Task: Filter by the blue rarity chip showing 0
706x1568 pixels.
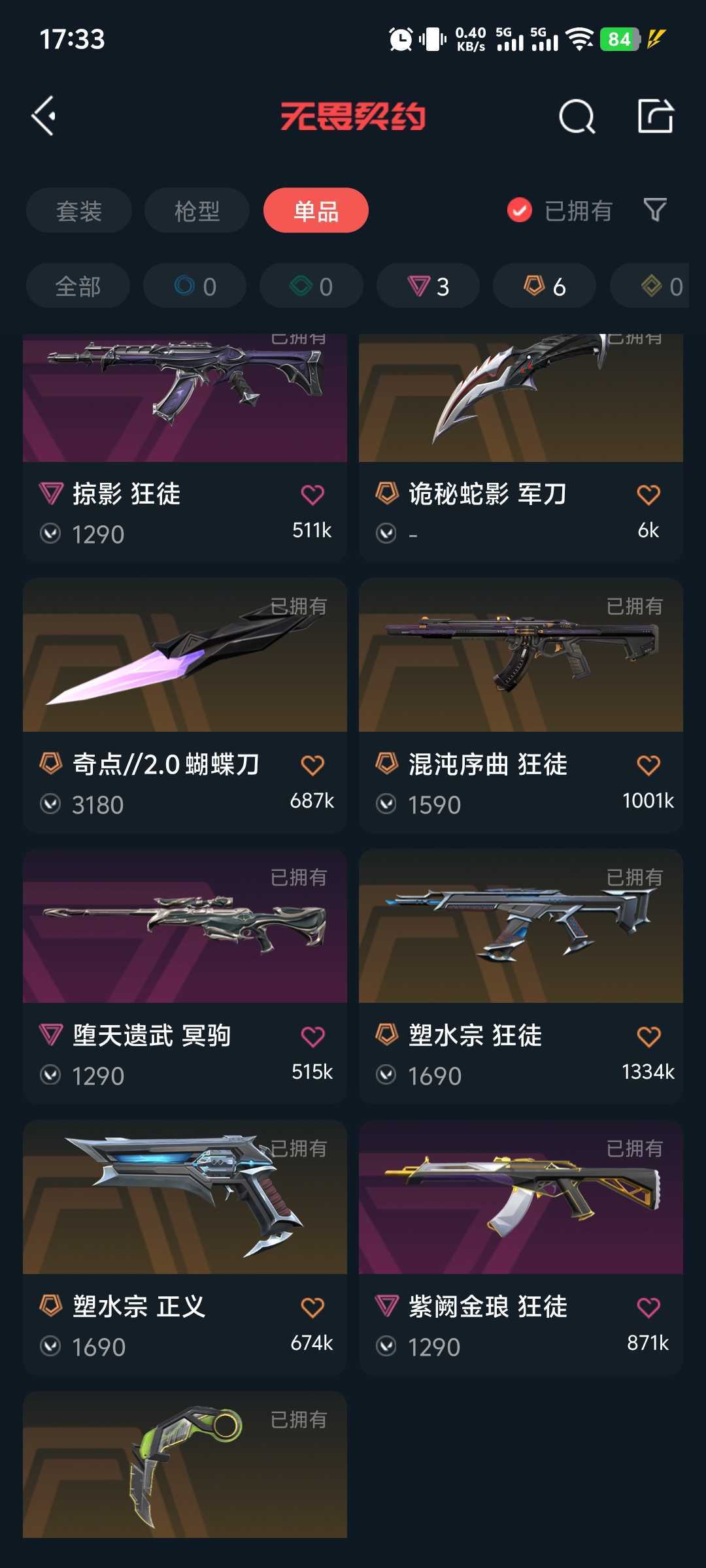Action: 195,286
